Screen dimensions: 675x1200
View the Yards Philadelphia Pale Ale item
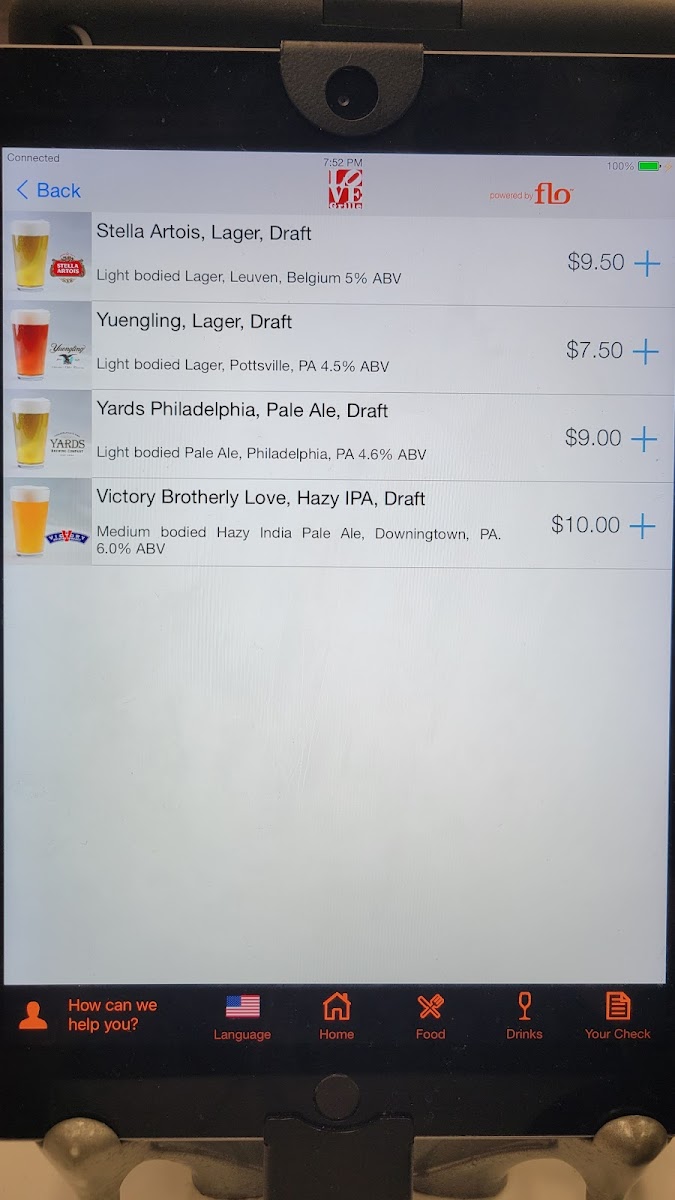click(336, 438)
